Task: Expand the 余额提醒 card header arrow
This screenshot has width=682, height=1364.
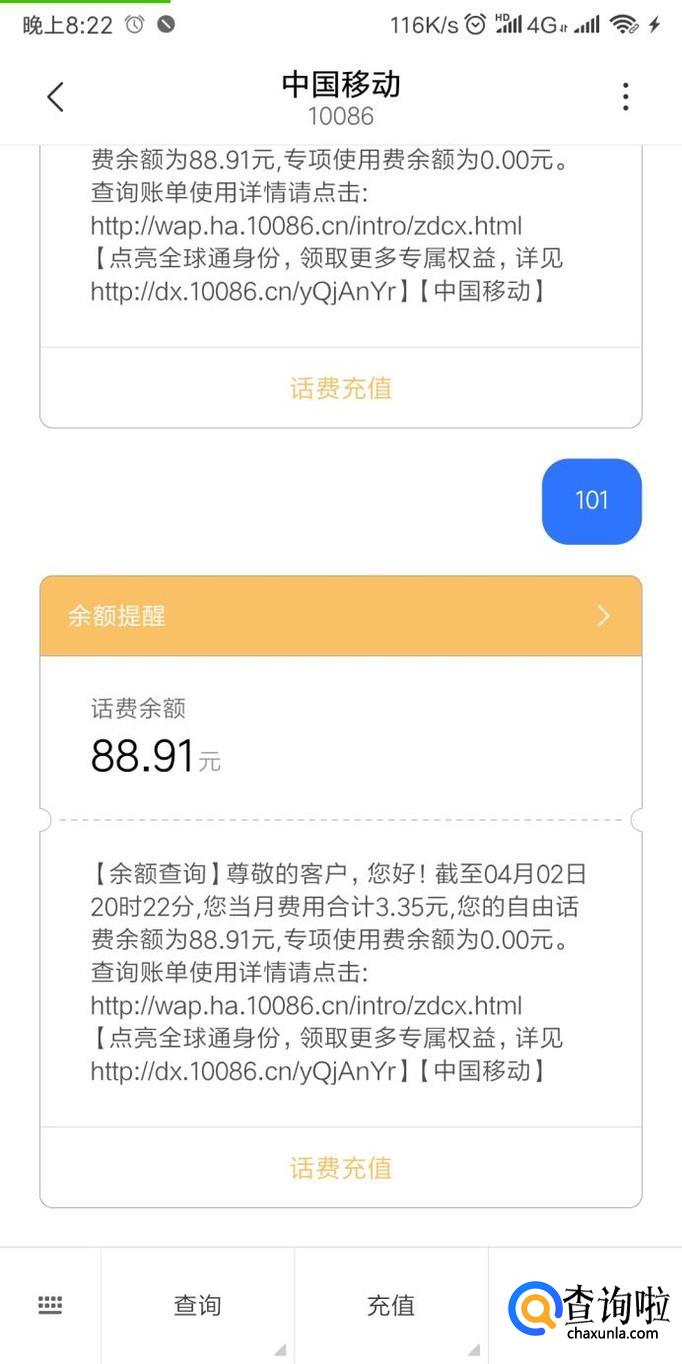Action: pos(603,616)
